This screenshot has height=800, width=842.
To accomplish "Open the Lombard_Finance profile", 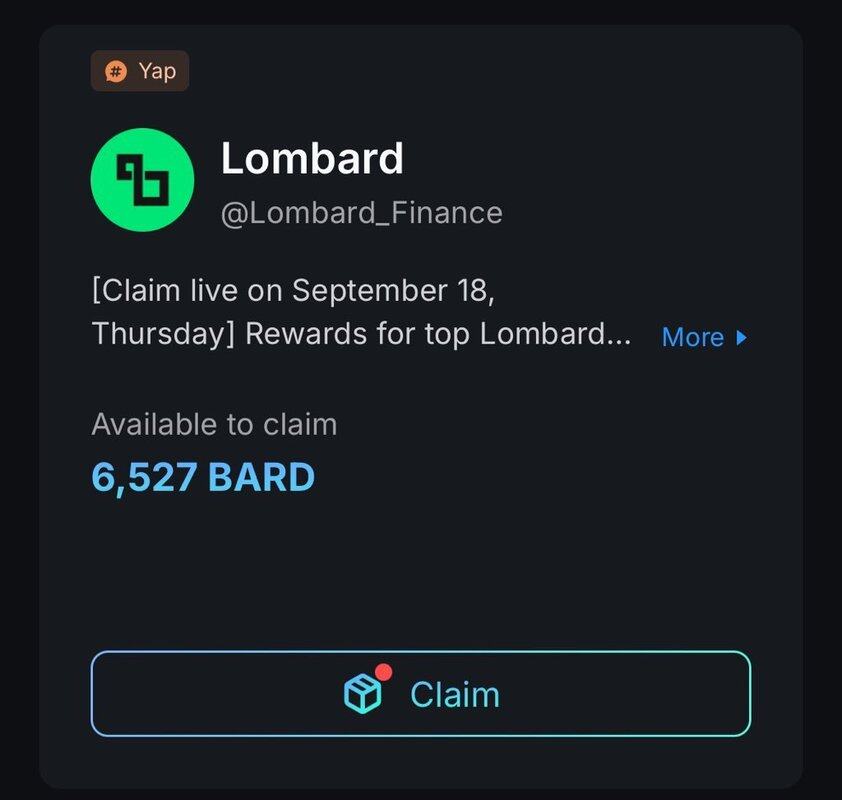I will pyautogui.click(x=361, y=213).
